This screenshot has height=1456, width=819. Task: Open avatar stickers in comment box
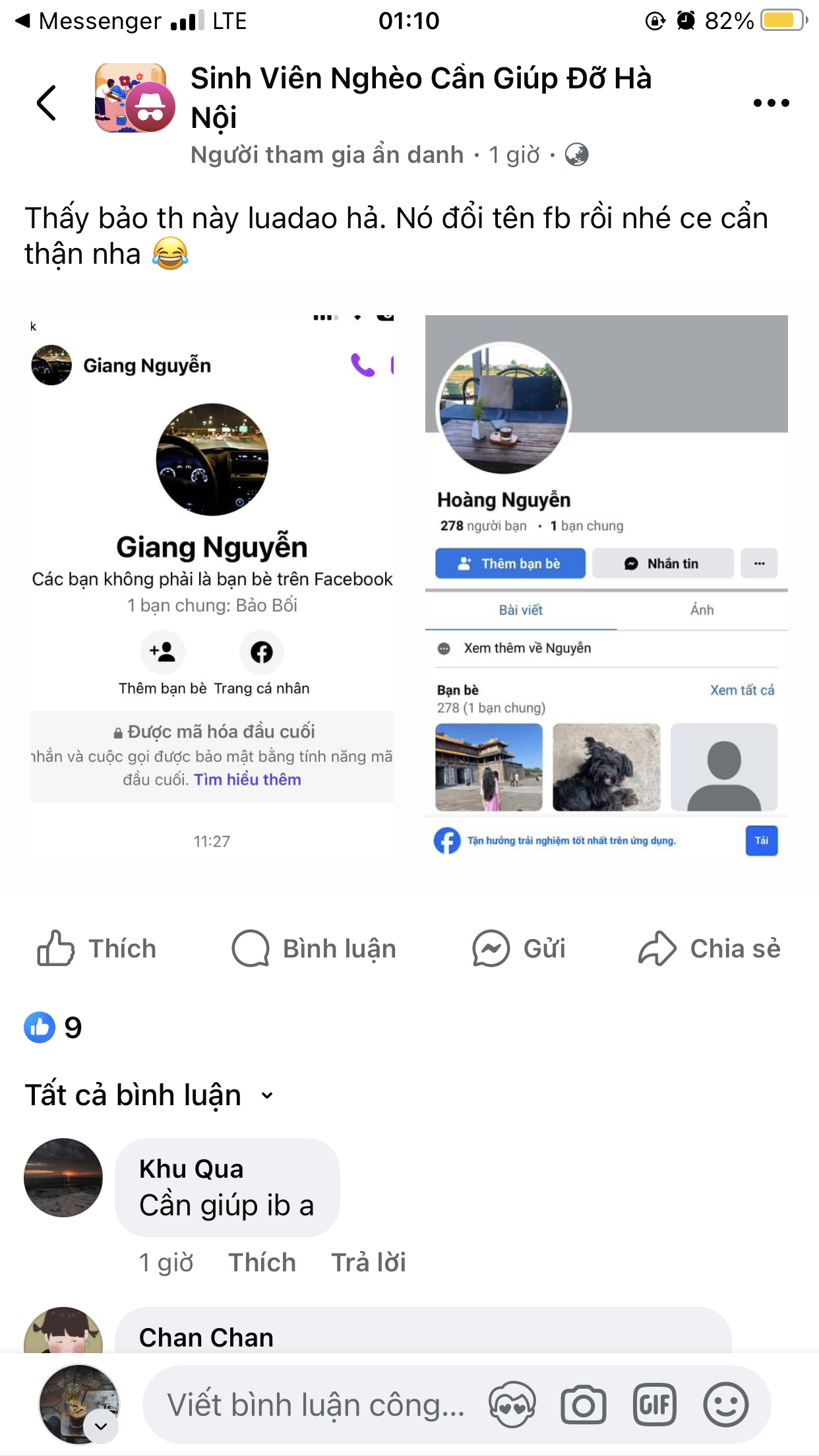(x=512, y=1405)
